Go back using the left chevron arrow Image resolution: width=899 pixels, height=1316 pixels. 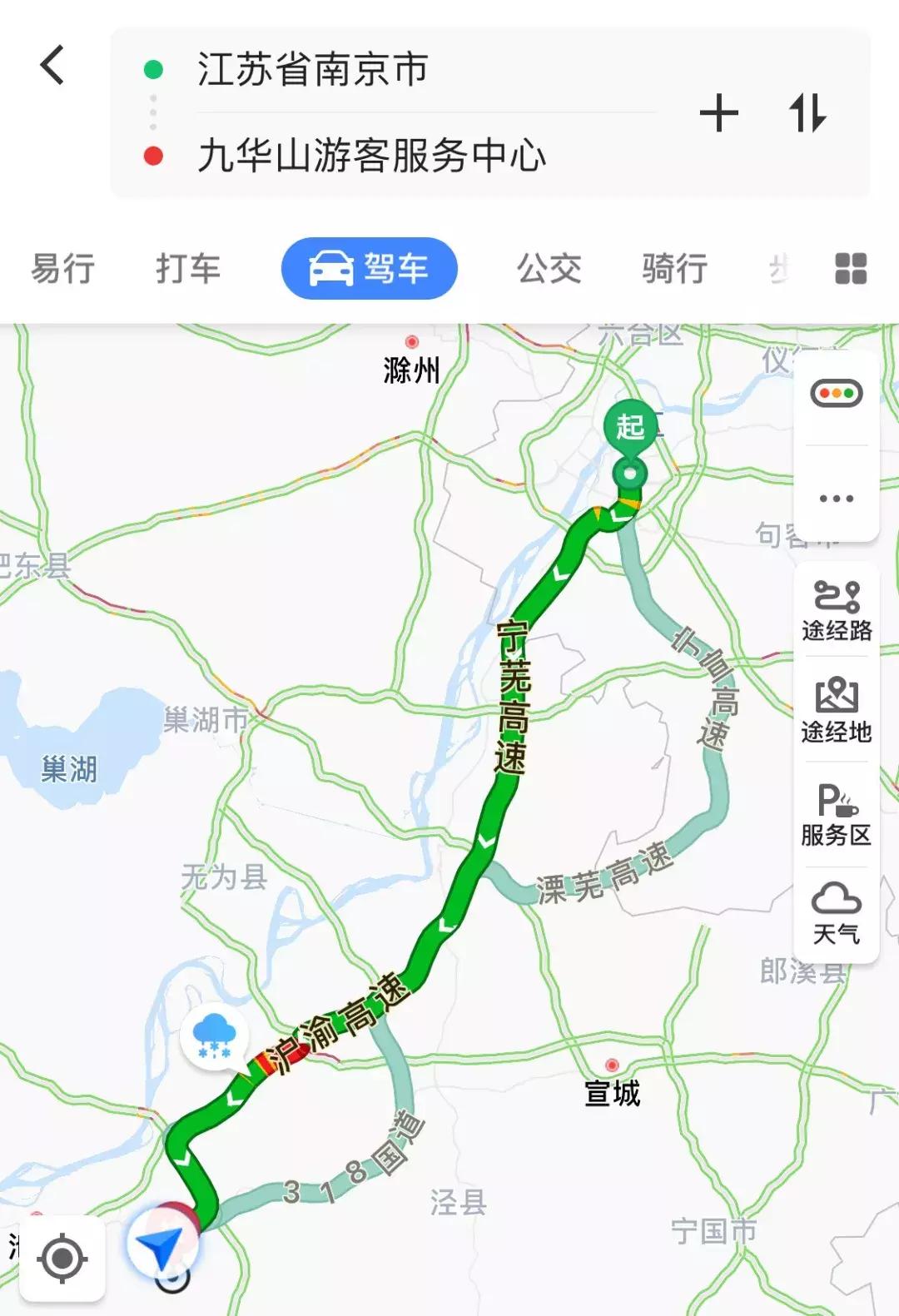pyautogui.click(x=52, y=65)
